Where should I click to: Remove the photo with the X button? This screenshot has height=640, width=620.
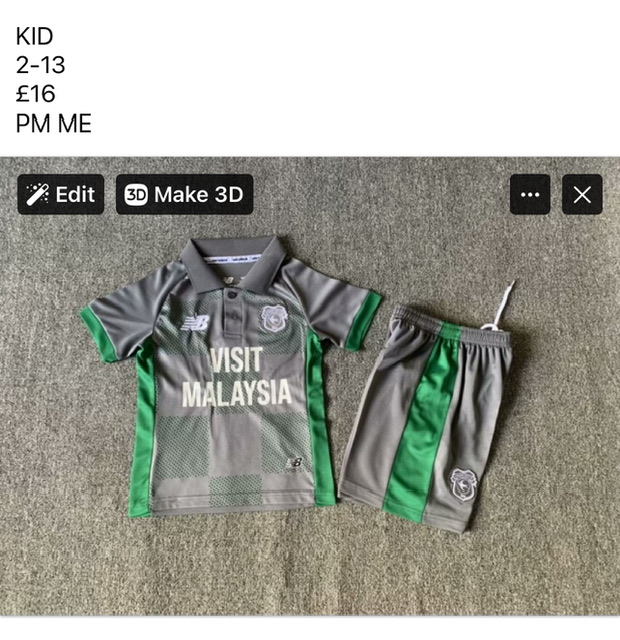[x=582, y=194]
